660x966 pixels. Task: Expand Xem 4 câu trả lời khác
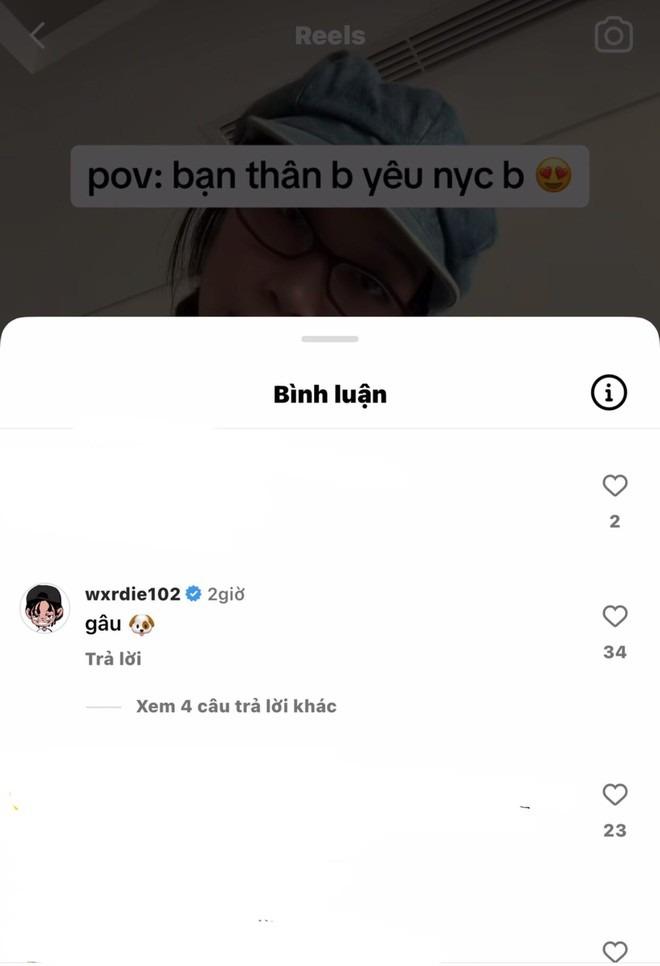pos(236,706)
